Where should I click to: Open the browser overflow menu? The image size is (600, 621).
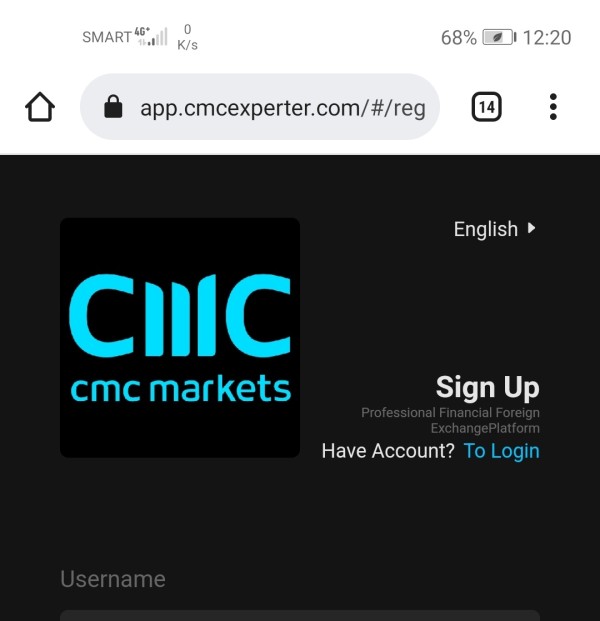(x=553, y=107)
